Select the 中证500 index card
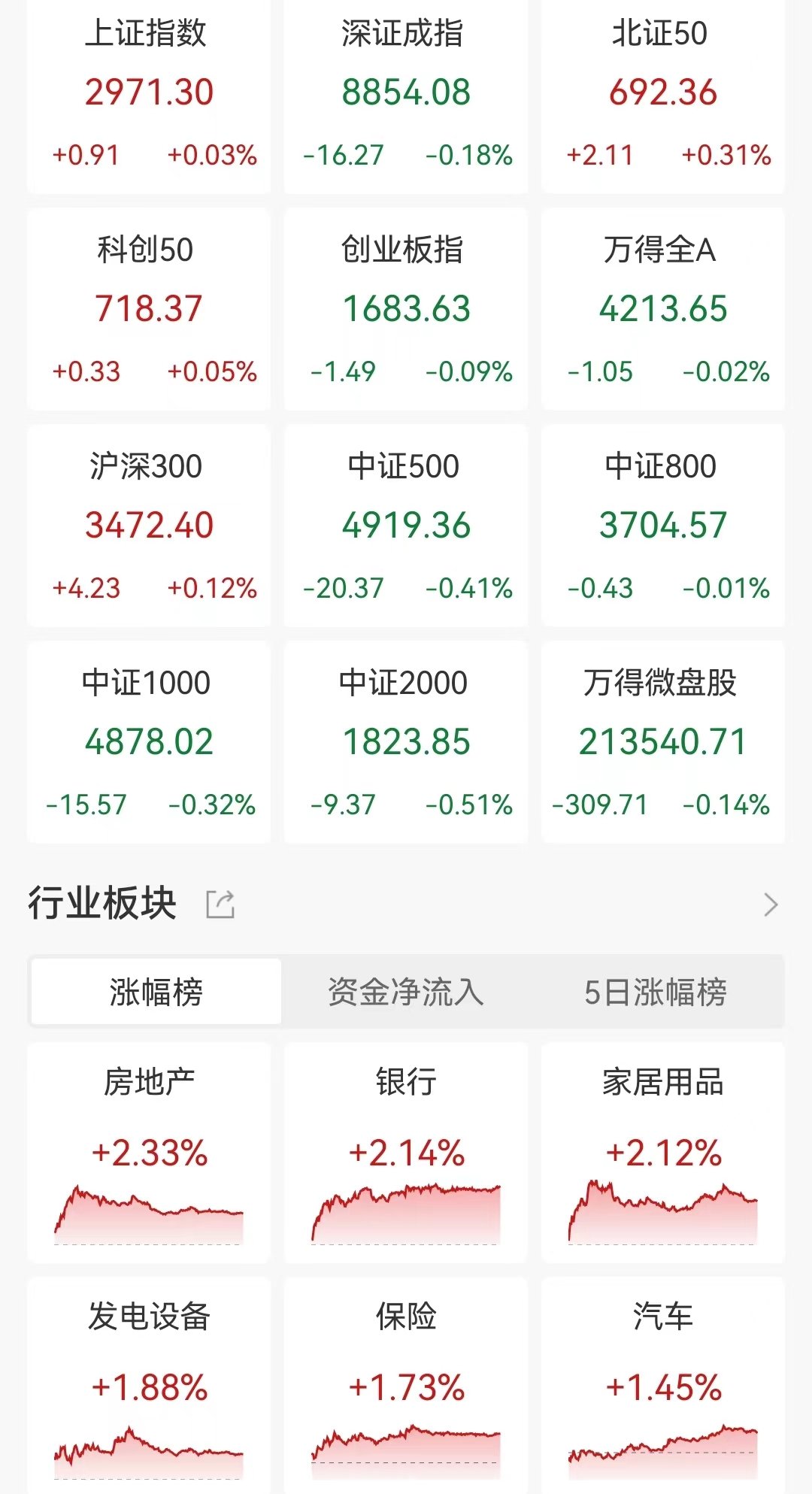 pyautogui.click(x=406, y=526)
